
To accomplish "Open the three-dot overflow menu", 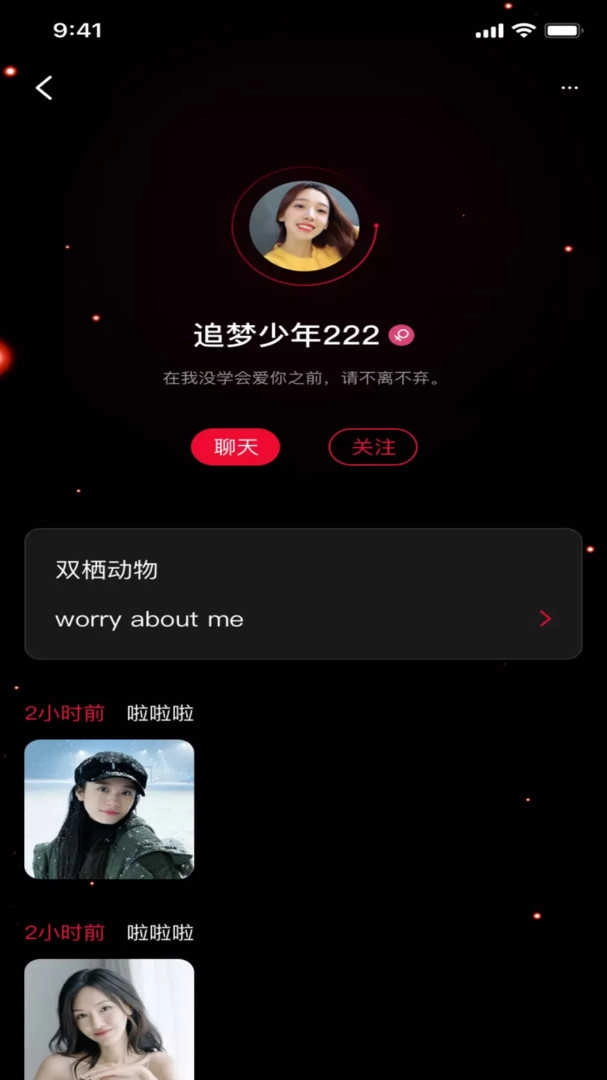I will click(569, 88).
